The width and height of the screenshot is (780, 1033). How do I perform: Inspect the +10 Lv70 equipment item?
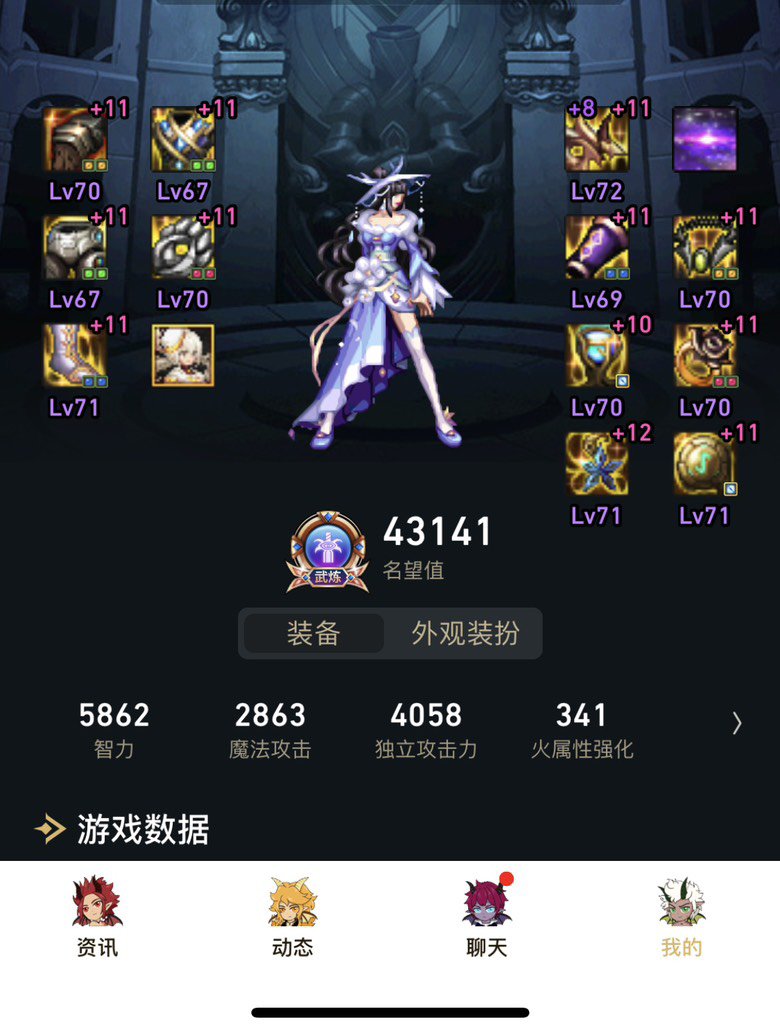tap(597, 356)
